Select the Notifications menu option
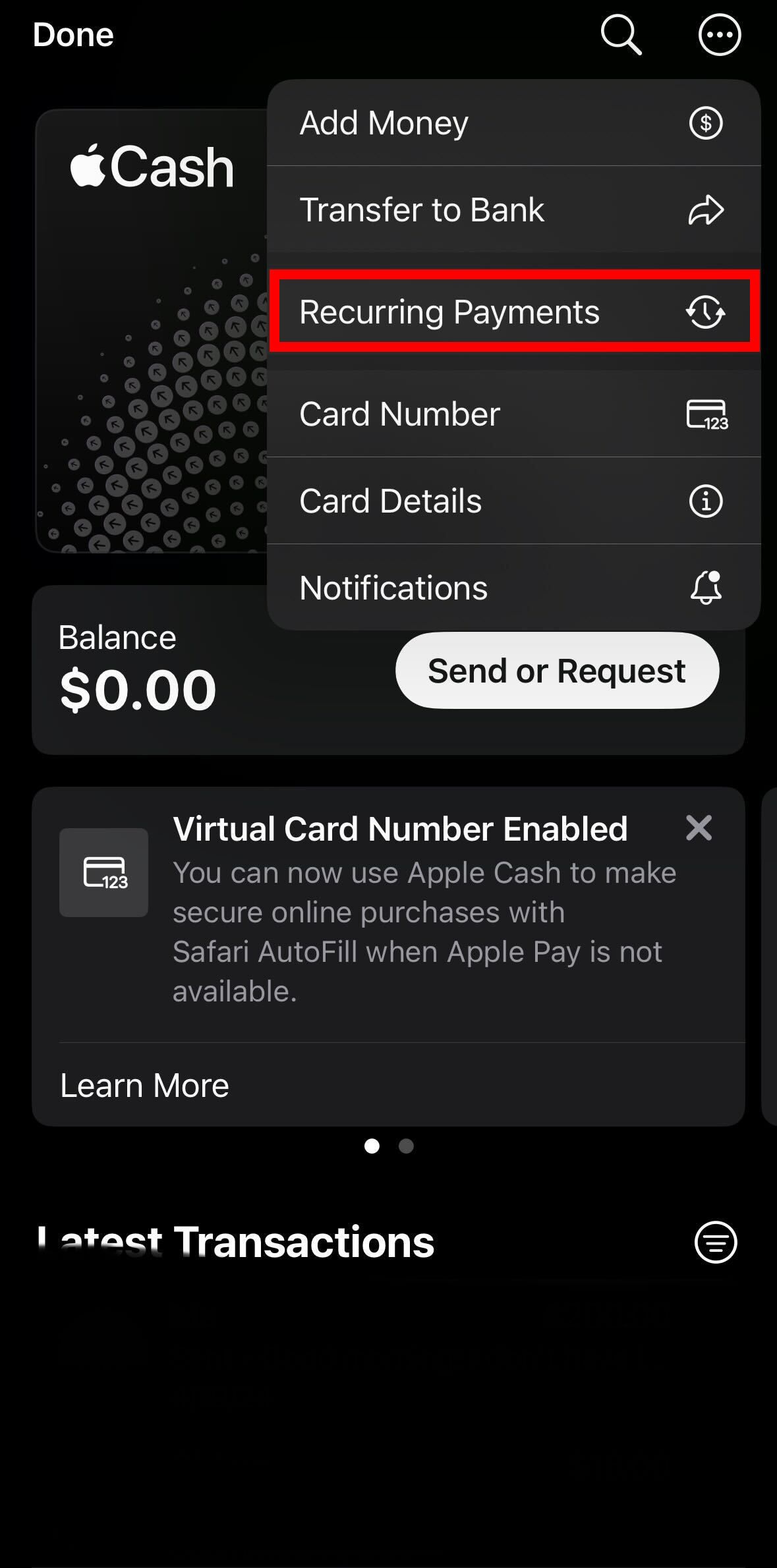 393,587
